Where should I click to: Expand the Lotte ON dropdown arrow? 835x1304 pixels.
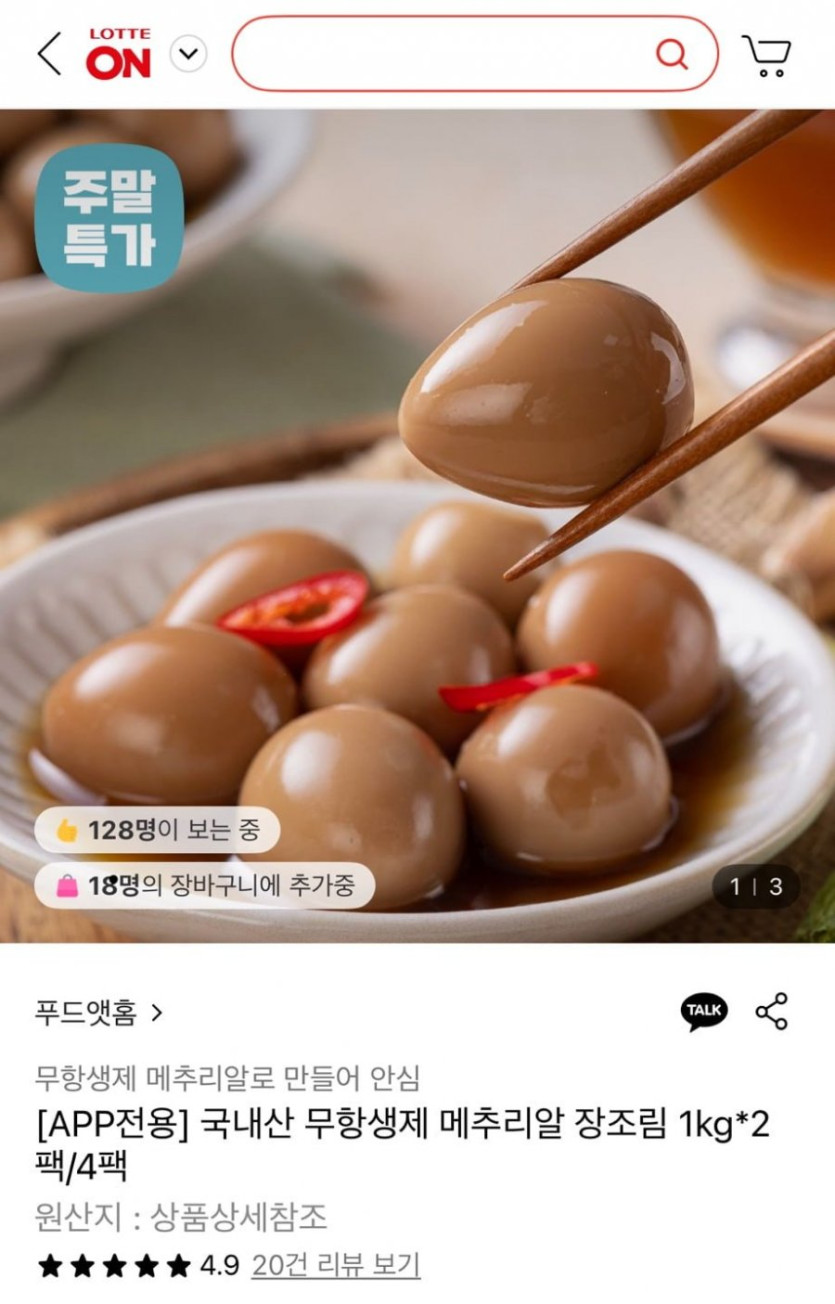coord(188,54)
